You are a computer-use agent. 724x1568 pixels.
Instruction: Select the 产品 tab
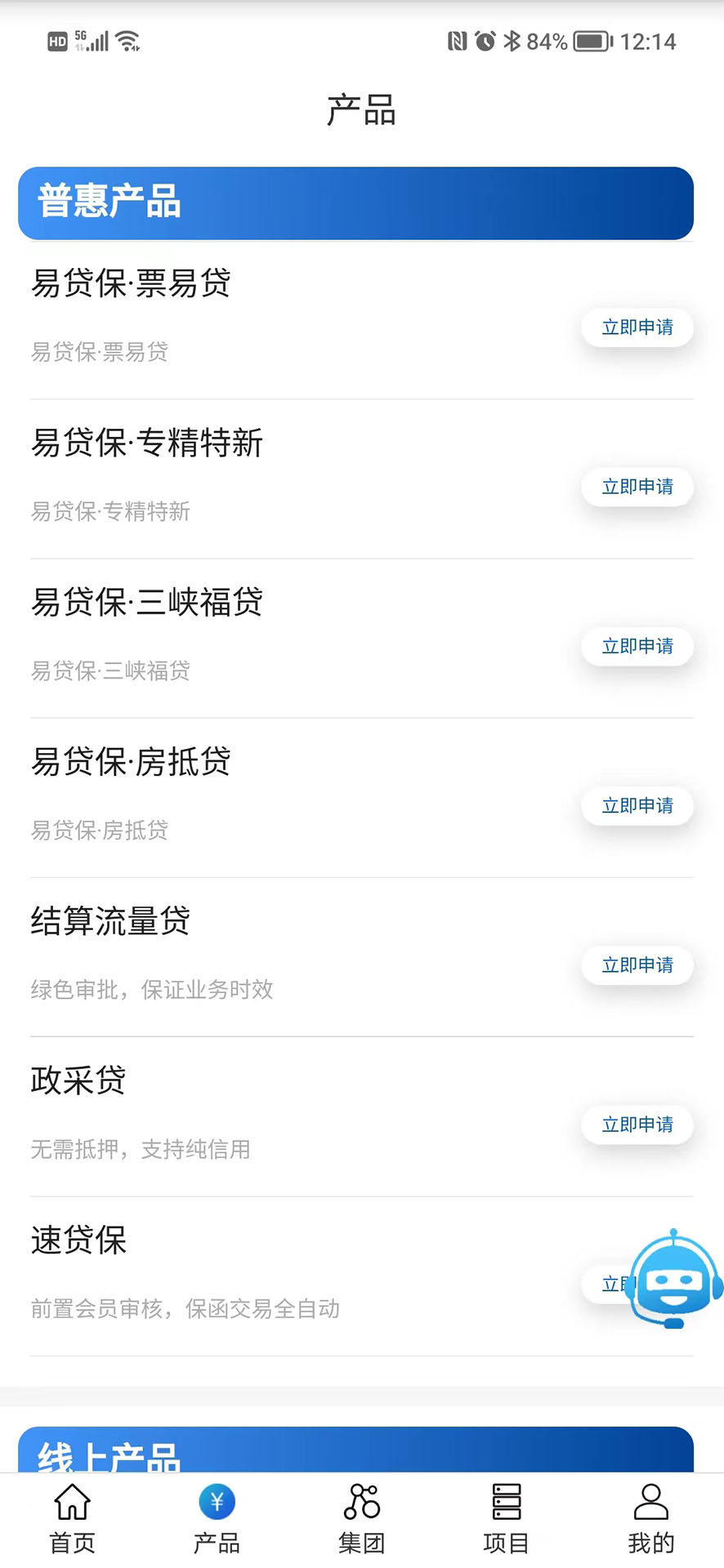[217, 1519]
